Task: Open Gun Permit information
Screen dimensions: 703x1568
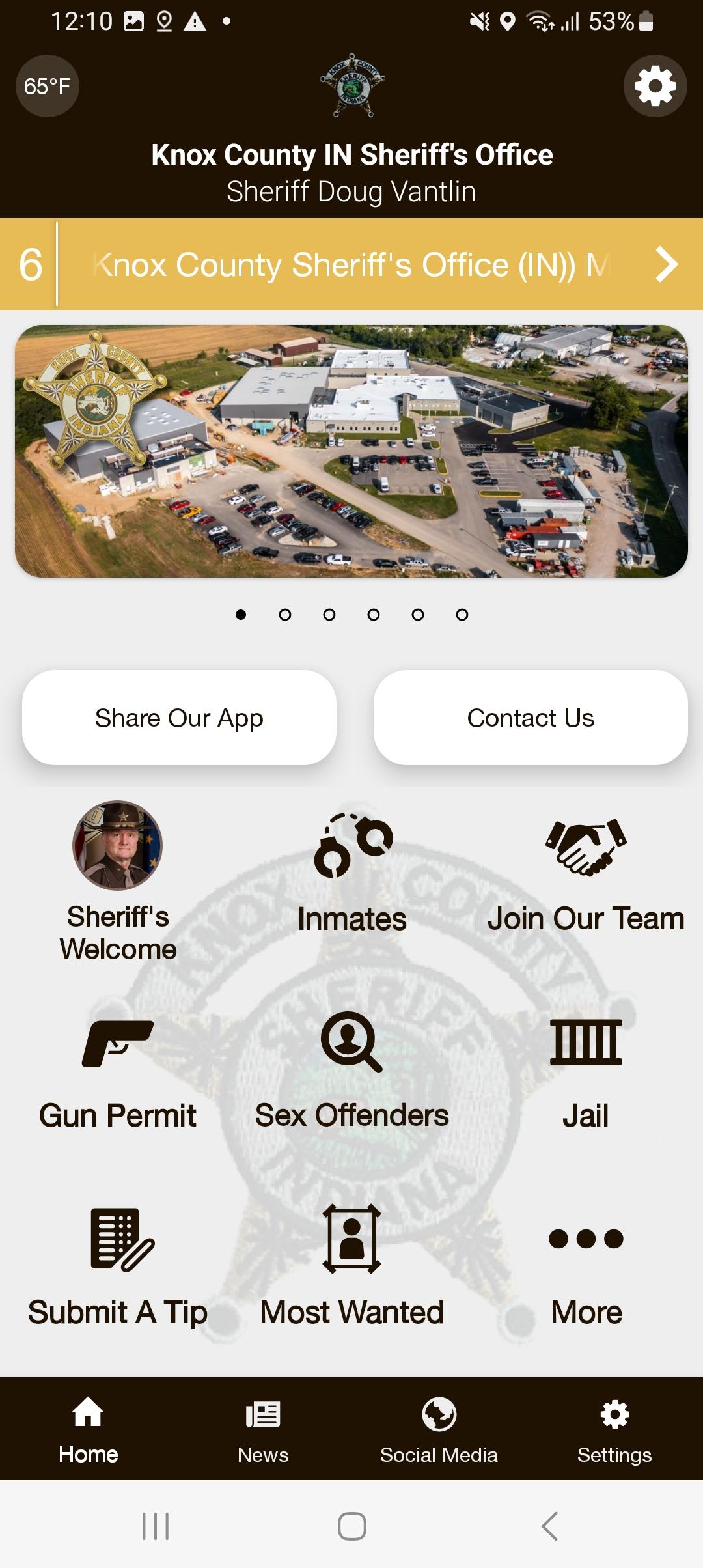Action: click(x=118, y=1074)
